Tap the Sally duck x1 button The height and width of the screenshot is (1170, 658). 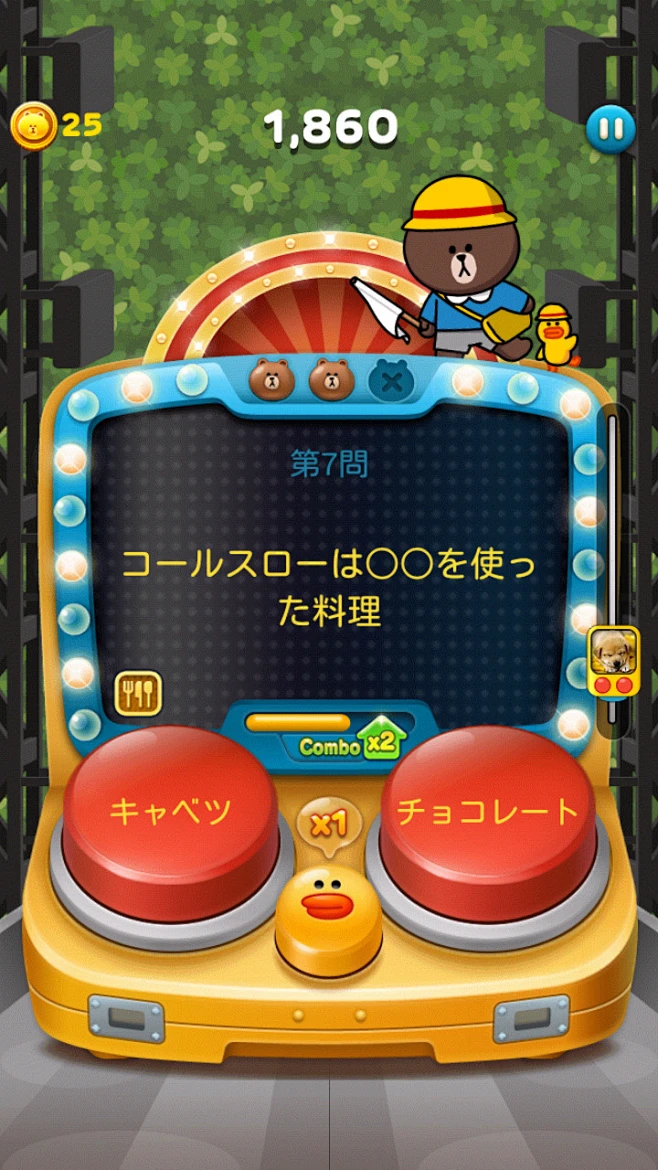pyautogui.click(x=329, y=910)
